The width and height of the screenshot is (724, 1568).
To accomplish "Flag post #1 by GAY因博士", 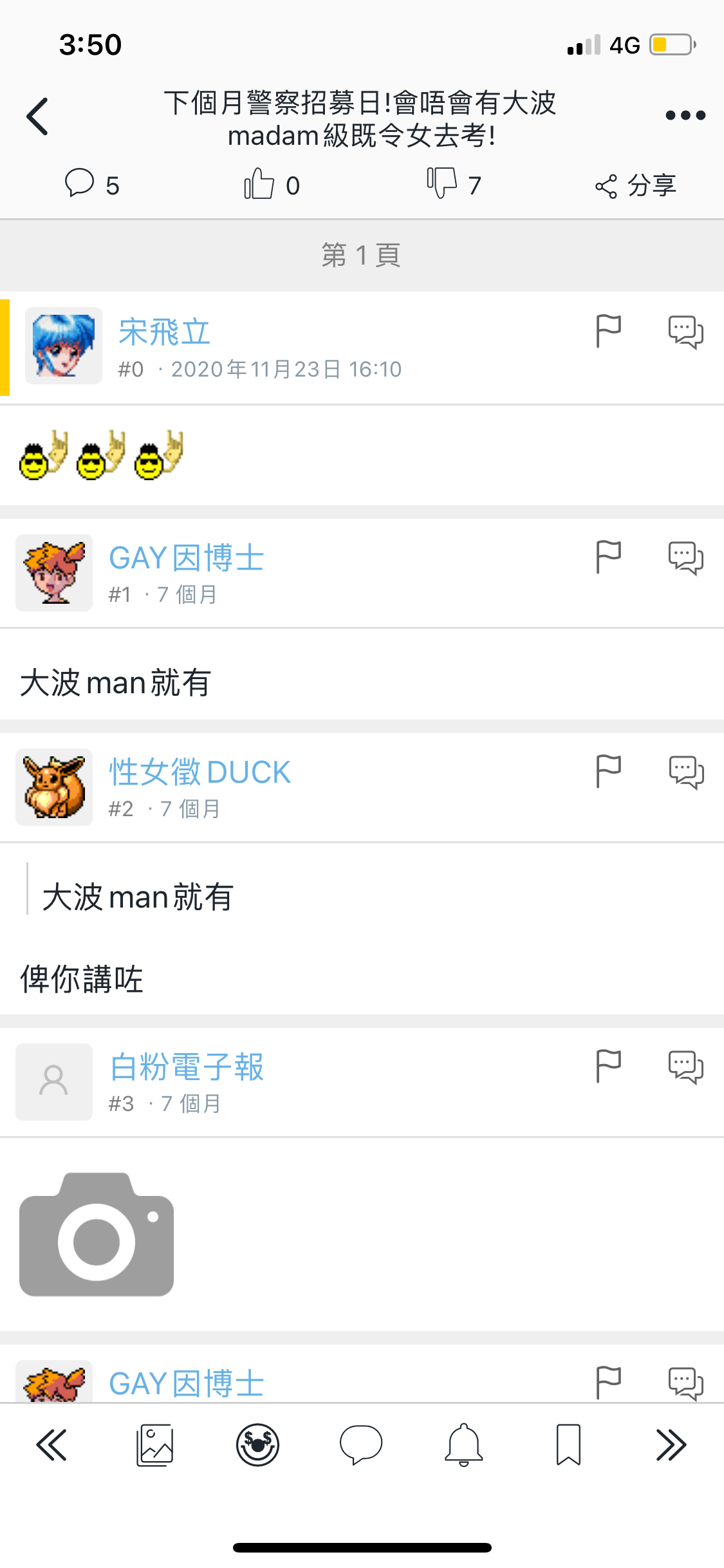I will pyautogui.click(x=608, y=557).
